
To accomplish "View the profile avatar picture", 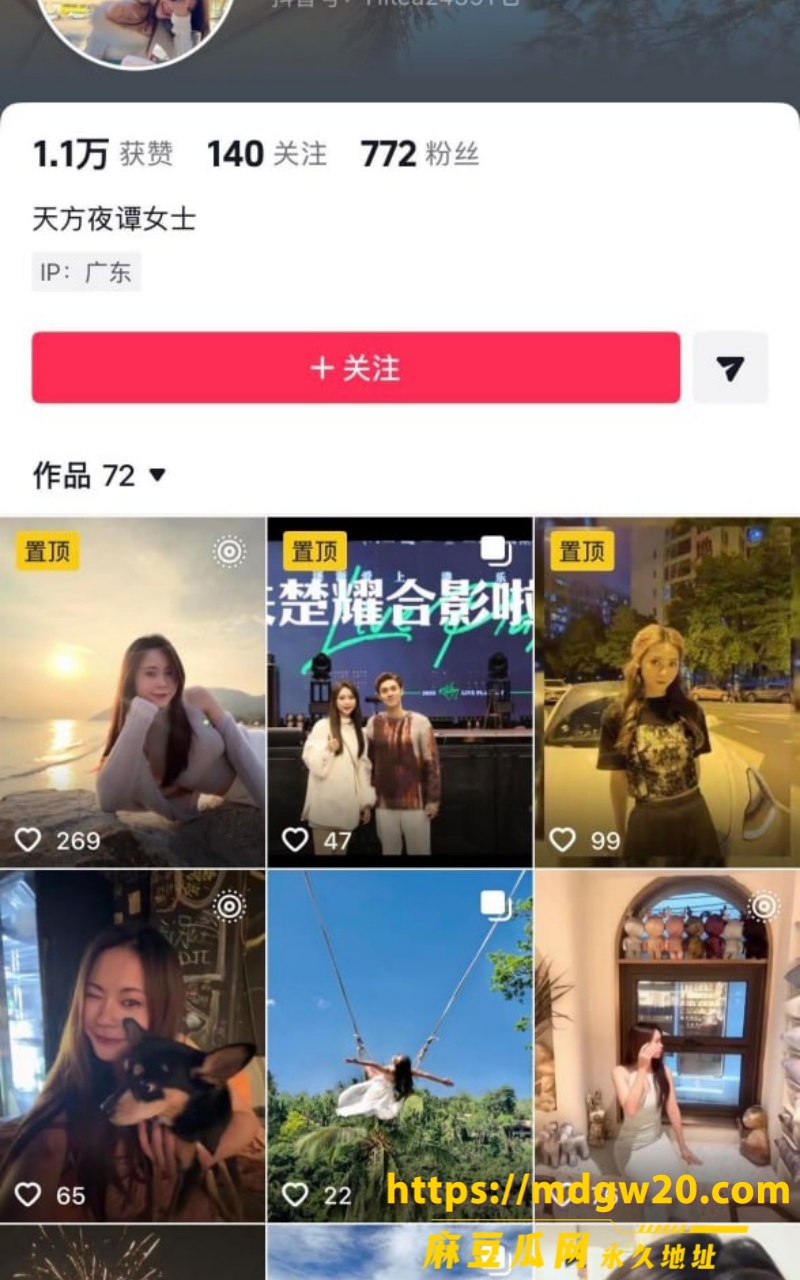I will (136, 30).
